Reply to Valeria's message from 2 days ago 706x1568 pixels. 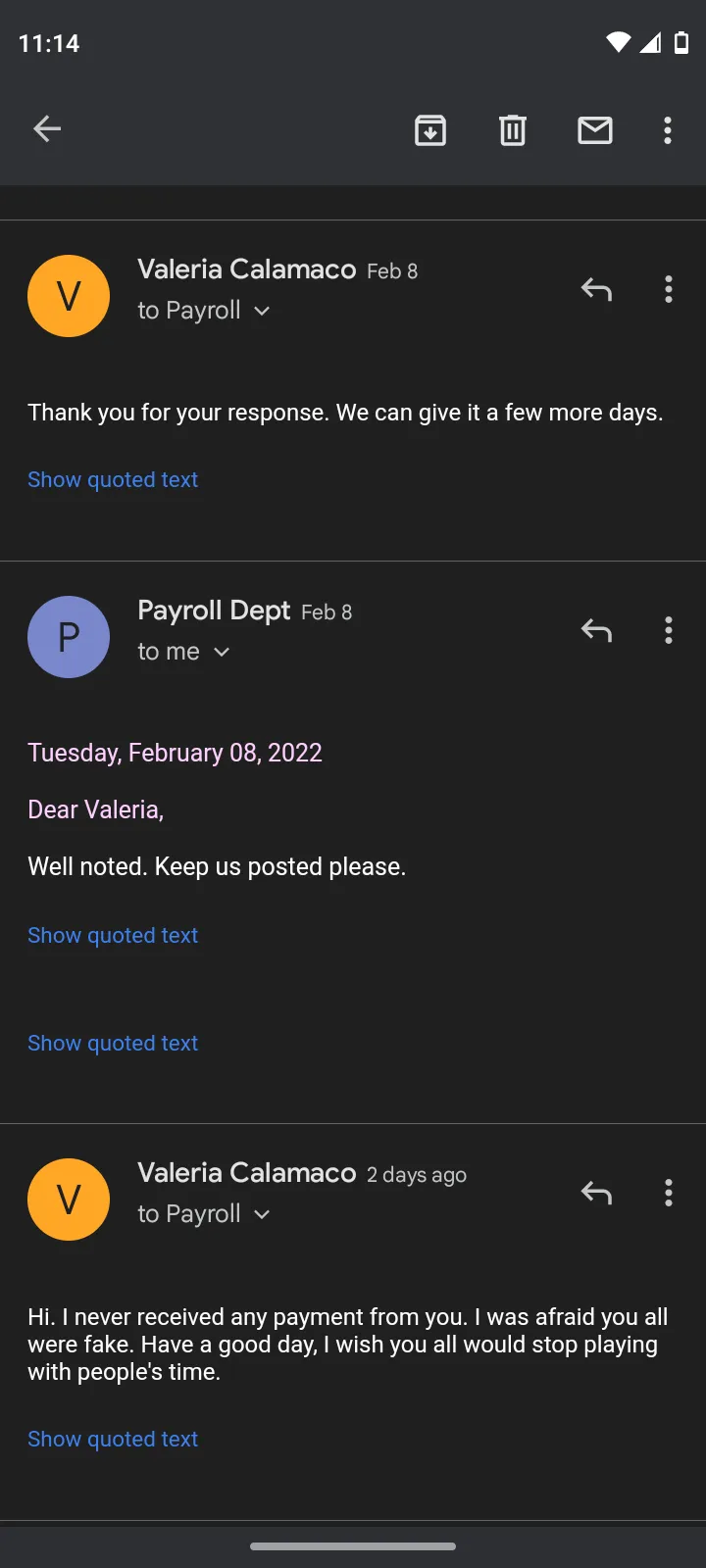coord(596,1193)
